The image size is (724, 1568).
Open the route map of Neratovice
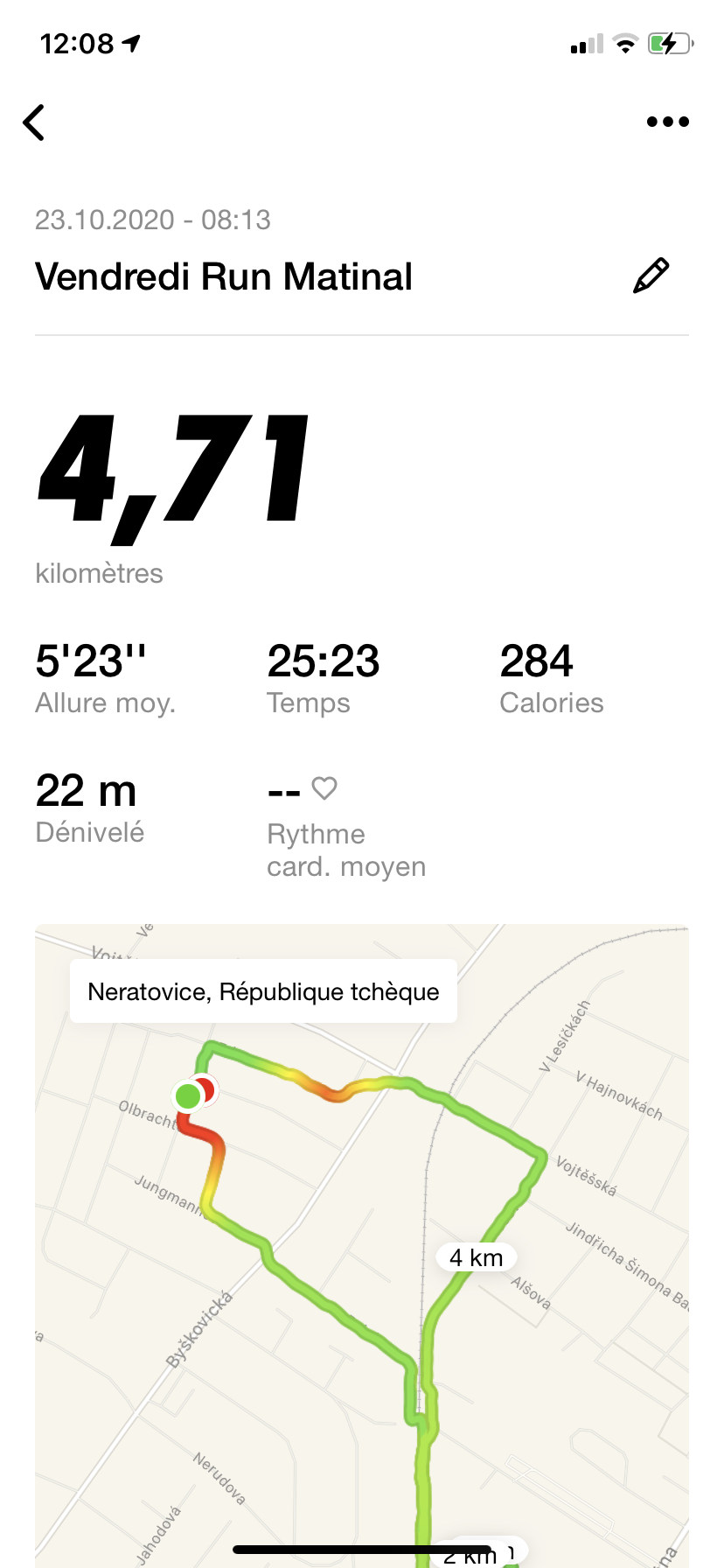362,1246
